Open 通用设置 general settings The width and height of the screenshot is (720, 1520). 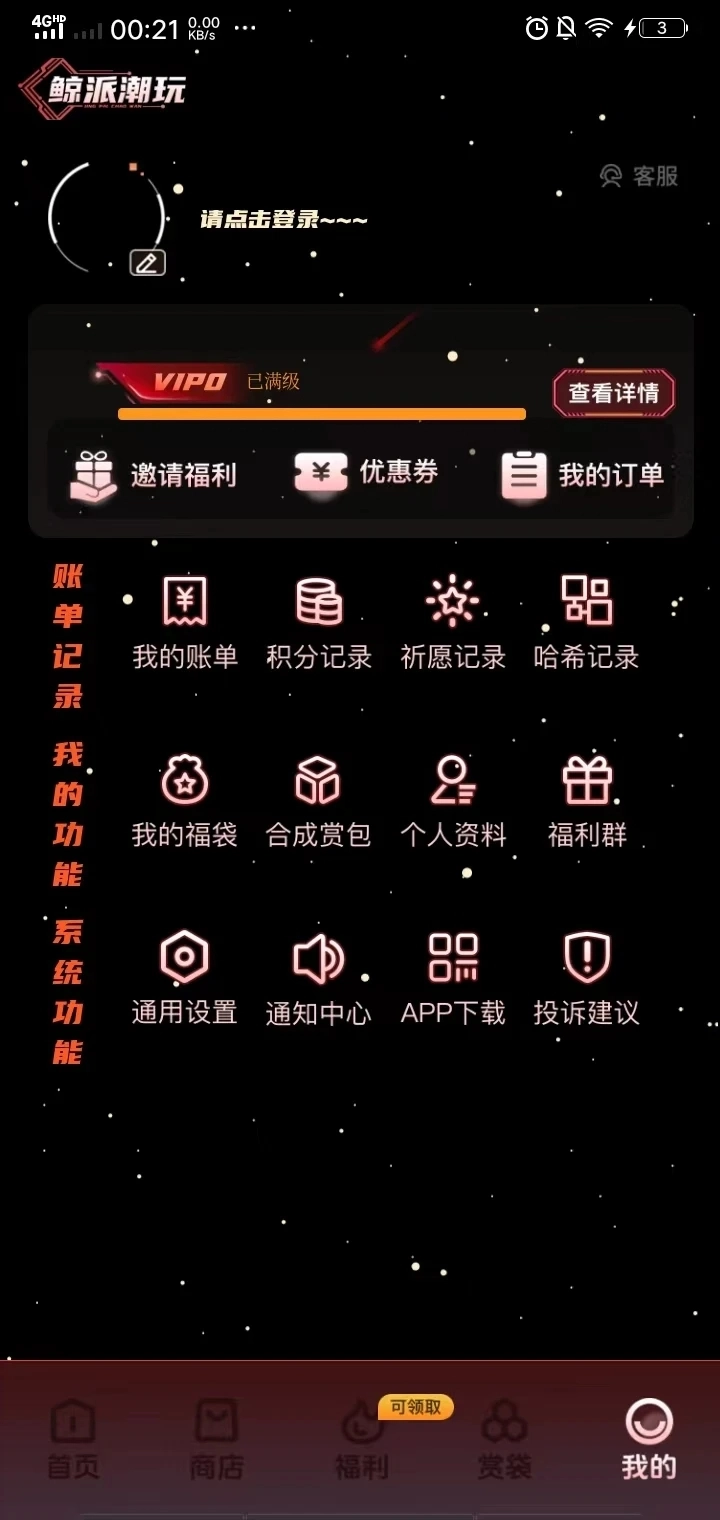tap(183, 975)
